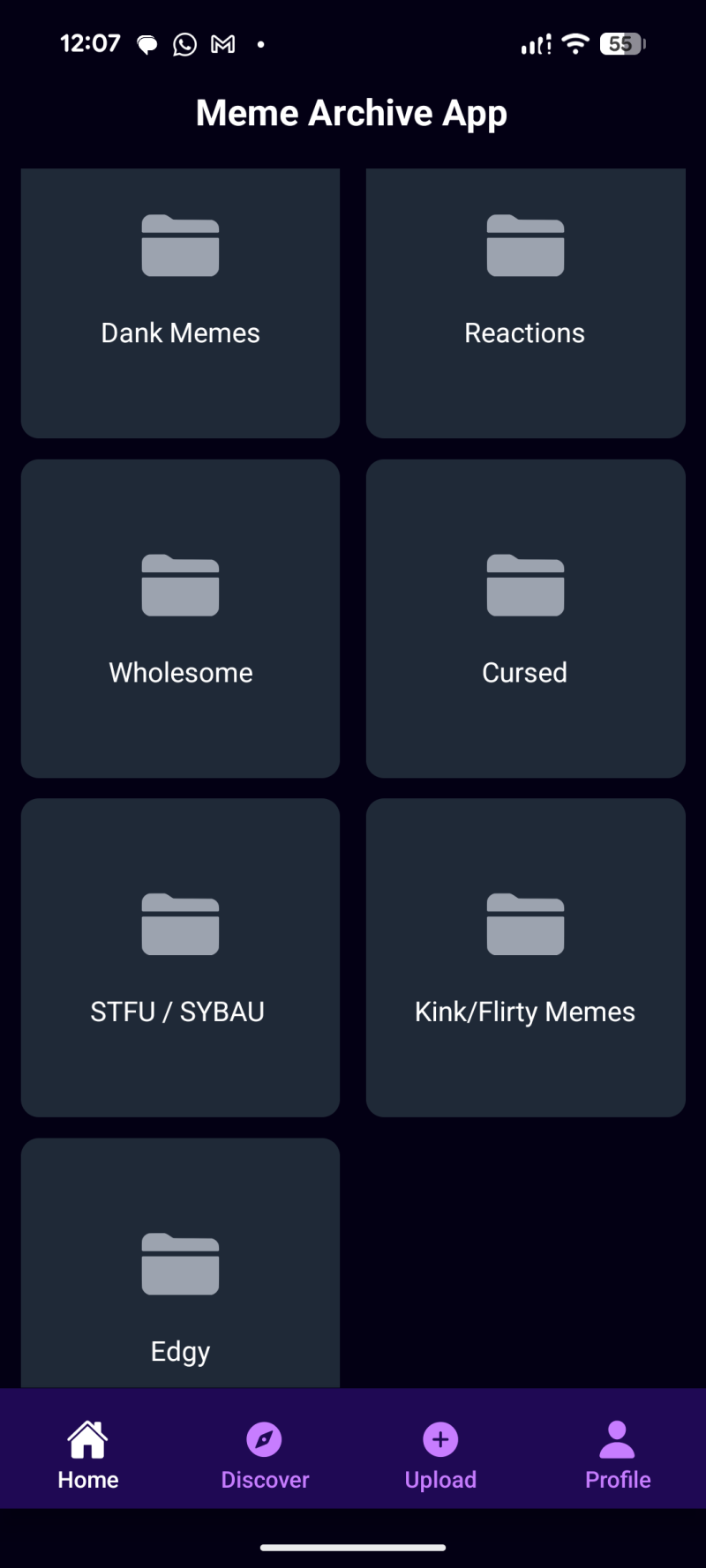Image resolution: width=706 pixels, height=1568 pixels.
Task: Open the STFU / SYBAU folder
Action: point(180,958)
